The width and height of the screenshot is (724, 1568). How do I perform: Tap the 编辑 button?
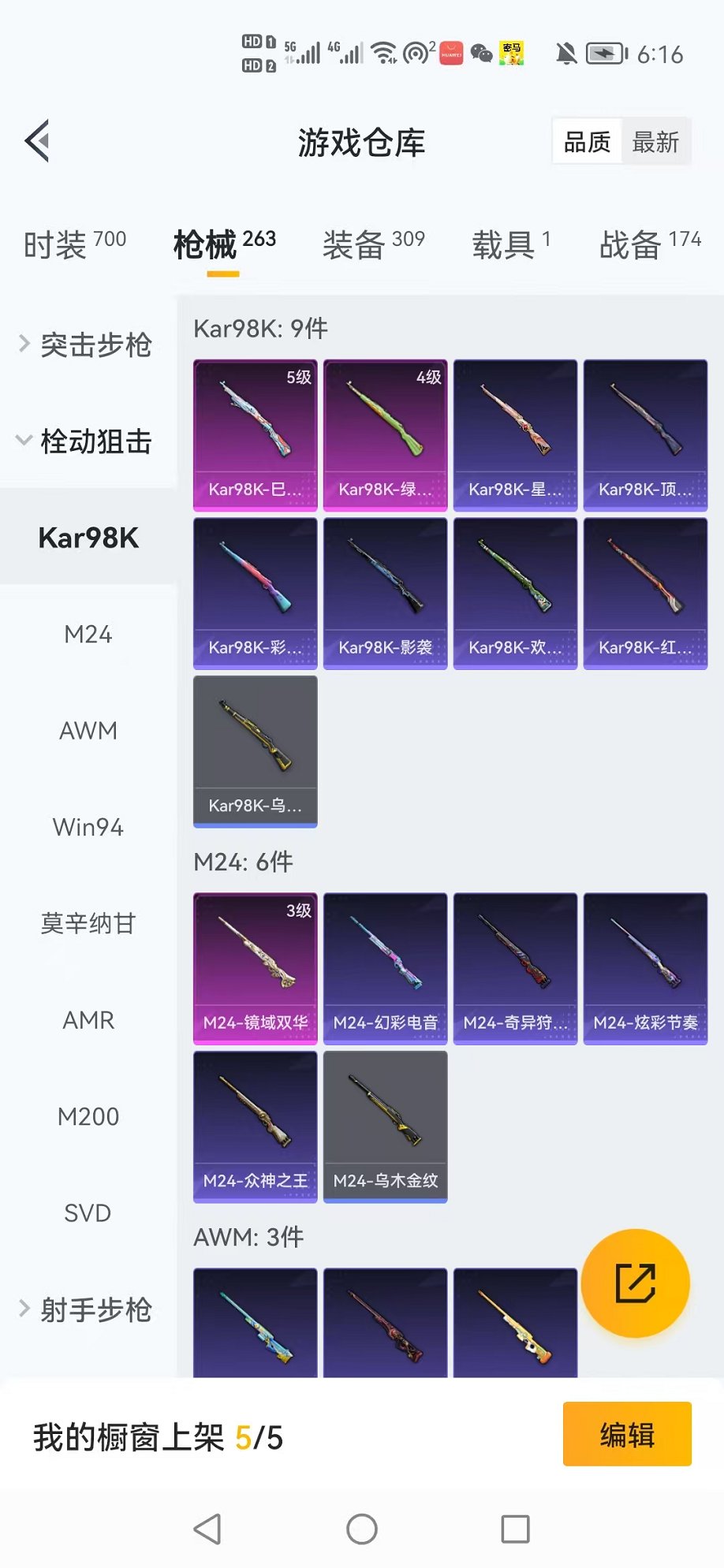[x=626, y=1434]
